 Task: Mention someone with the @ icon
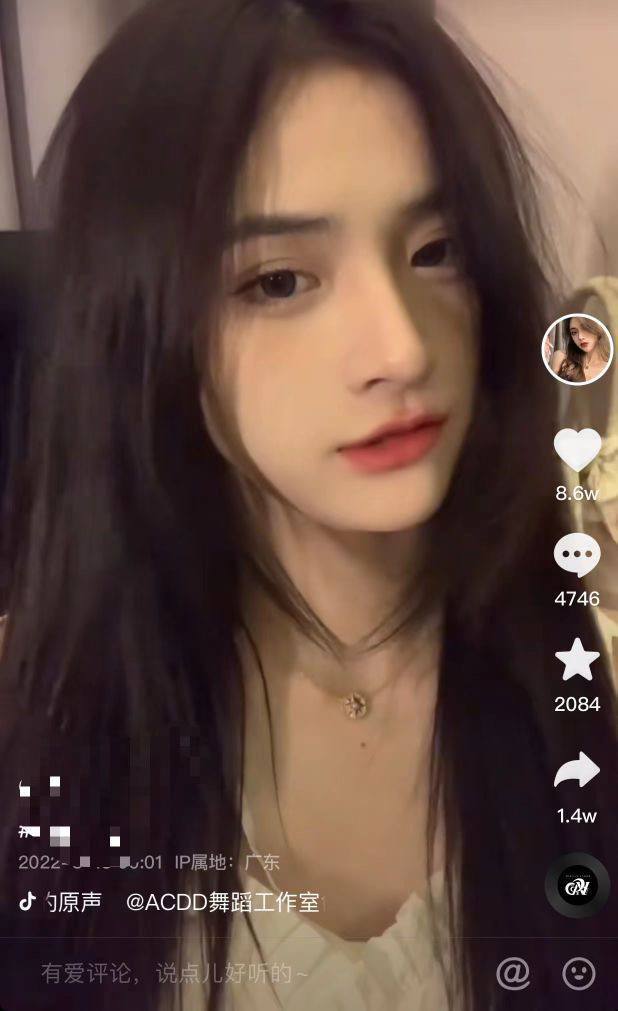513,972
